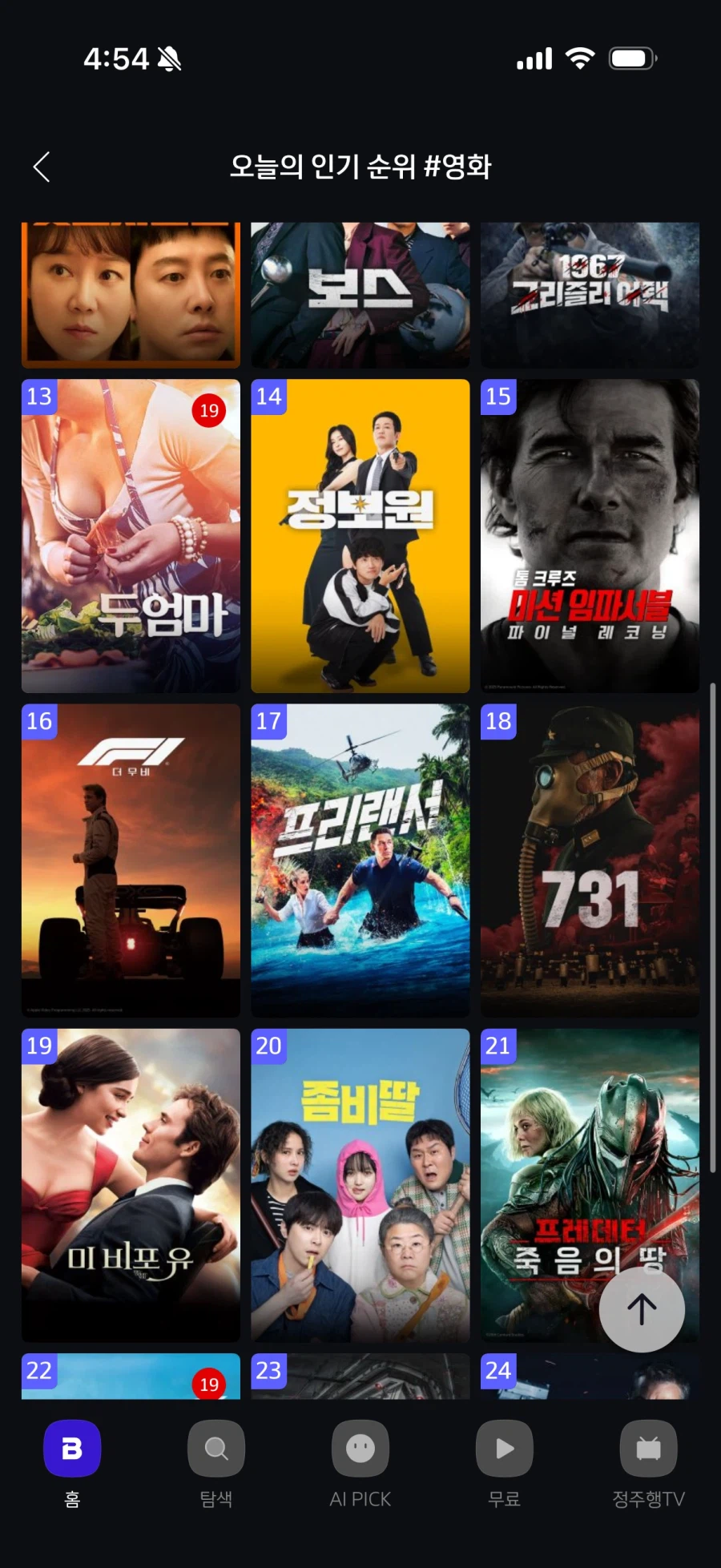This screenshot has height=1568, width=721.
Task: Open 미 비포 유 at rank 19
Action: [131, 1184]
